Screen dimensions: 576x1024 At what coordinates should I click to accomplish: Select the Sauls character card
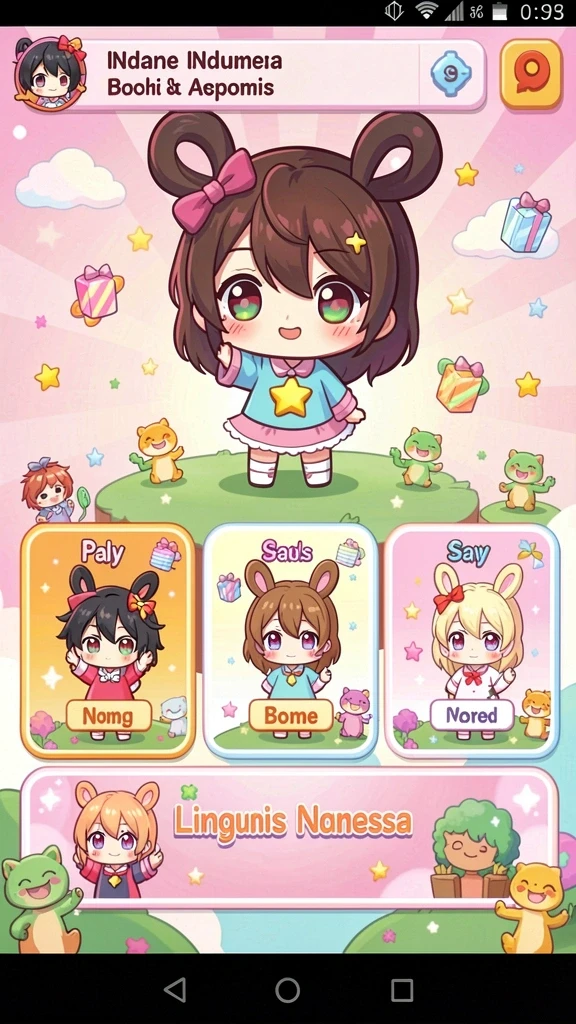point(290,641)
